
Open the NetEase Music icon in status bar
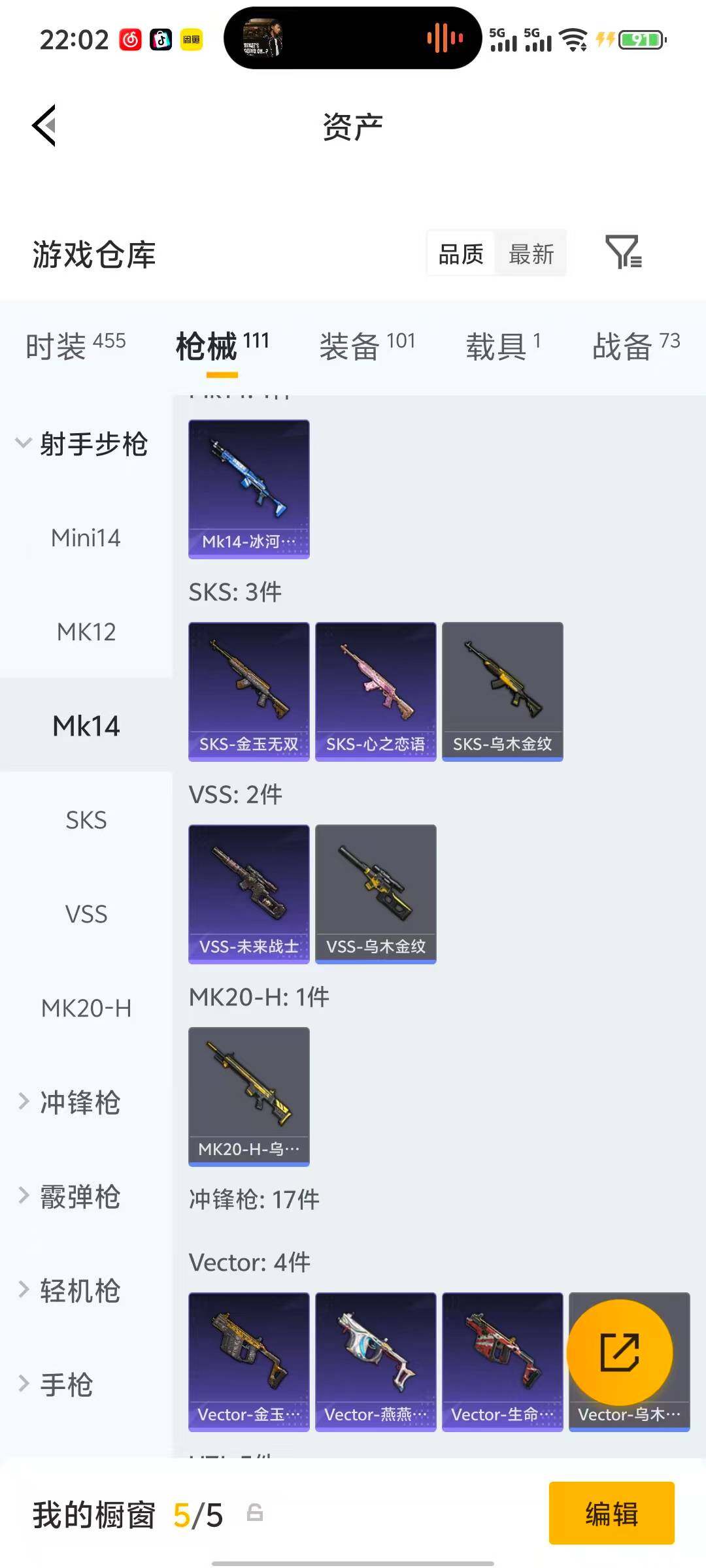129,41
